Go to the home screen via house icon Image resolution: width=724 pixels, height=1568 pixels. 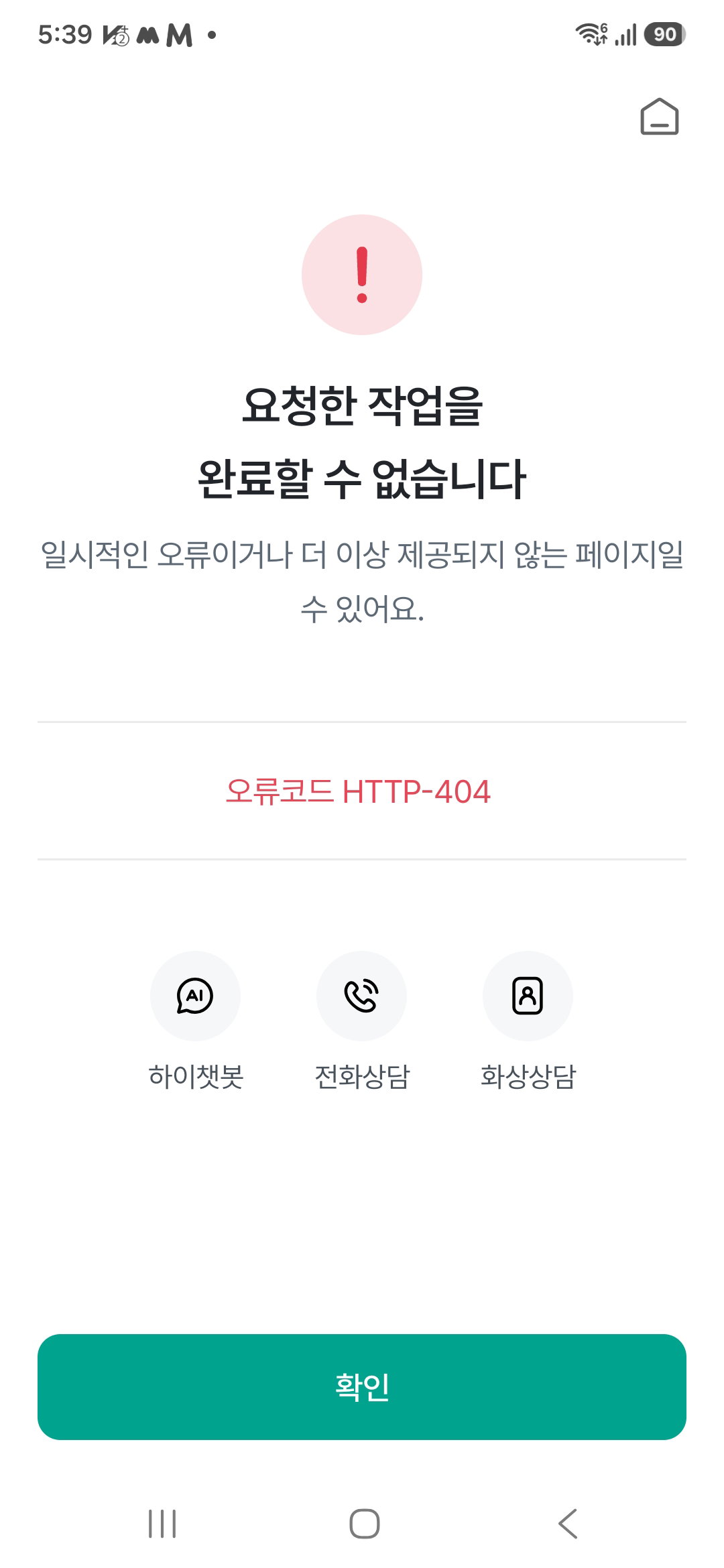coord(660,117)
